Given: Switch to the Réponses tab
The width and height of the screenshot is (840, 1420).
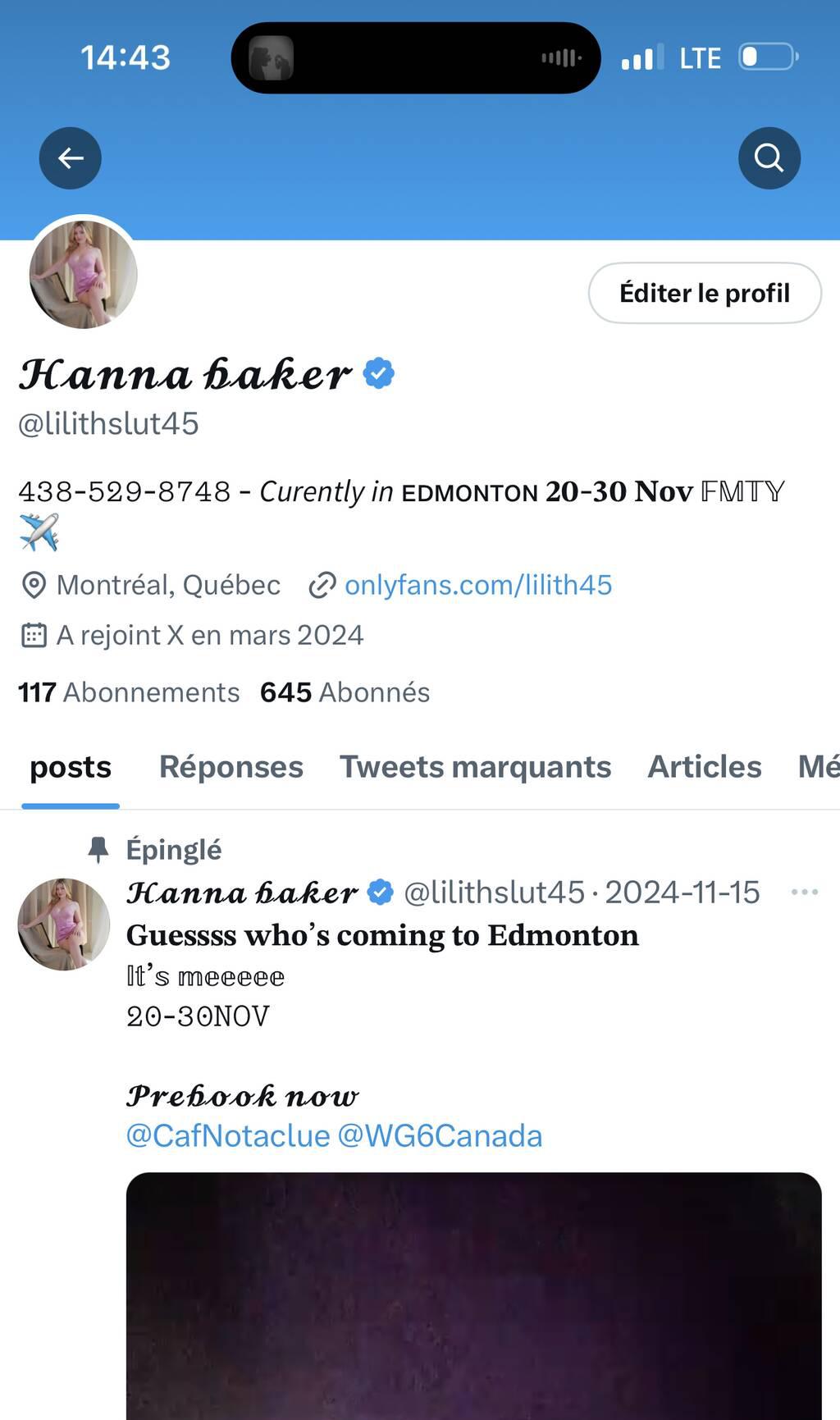Looking at the screenshot, I should pyautogui.click(x=231, y=767).
